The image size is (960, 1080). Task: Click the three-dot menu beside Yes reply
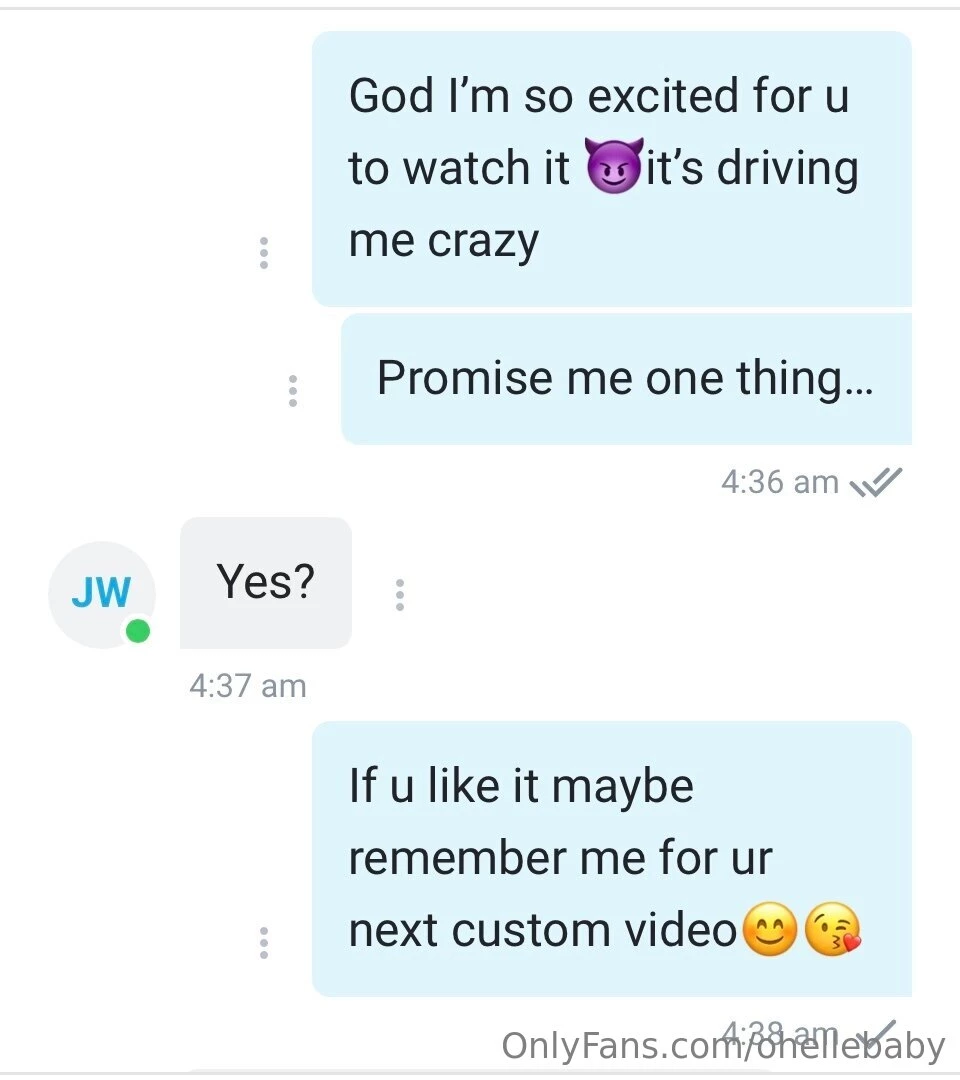tap(400, 594)
